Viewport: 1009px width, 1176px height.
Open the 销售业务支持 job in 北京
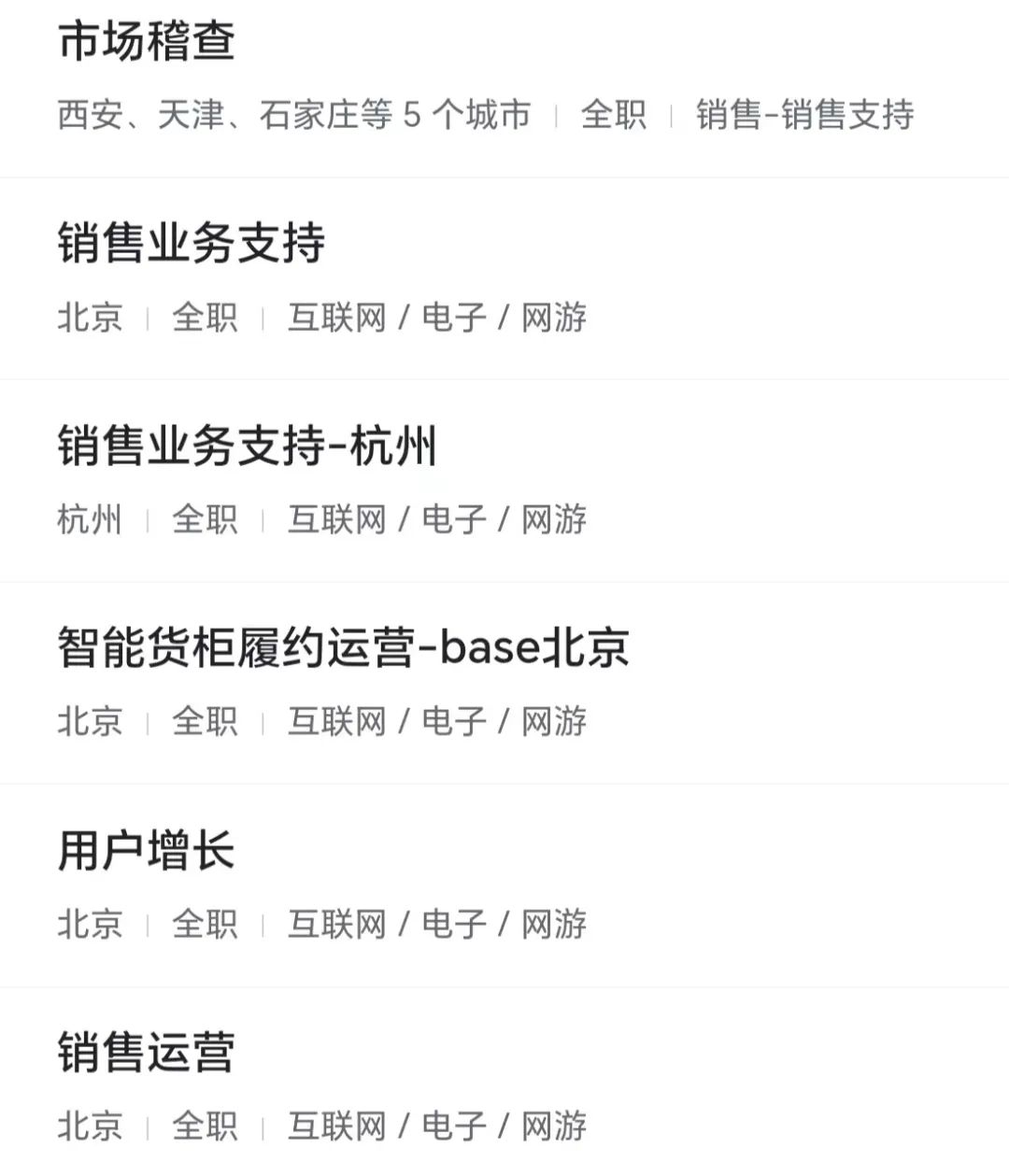[x=504, y=278]
